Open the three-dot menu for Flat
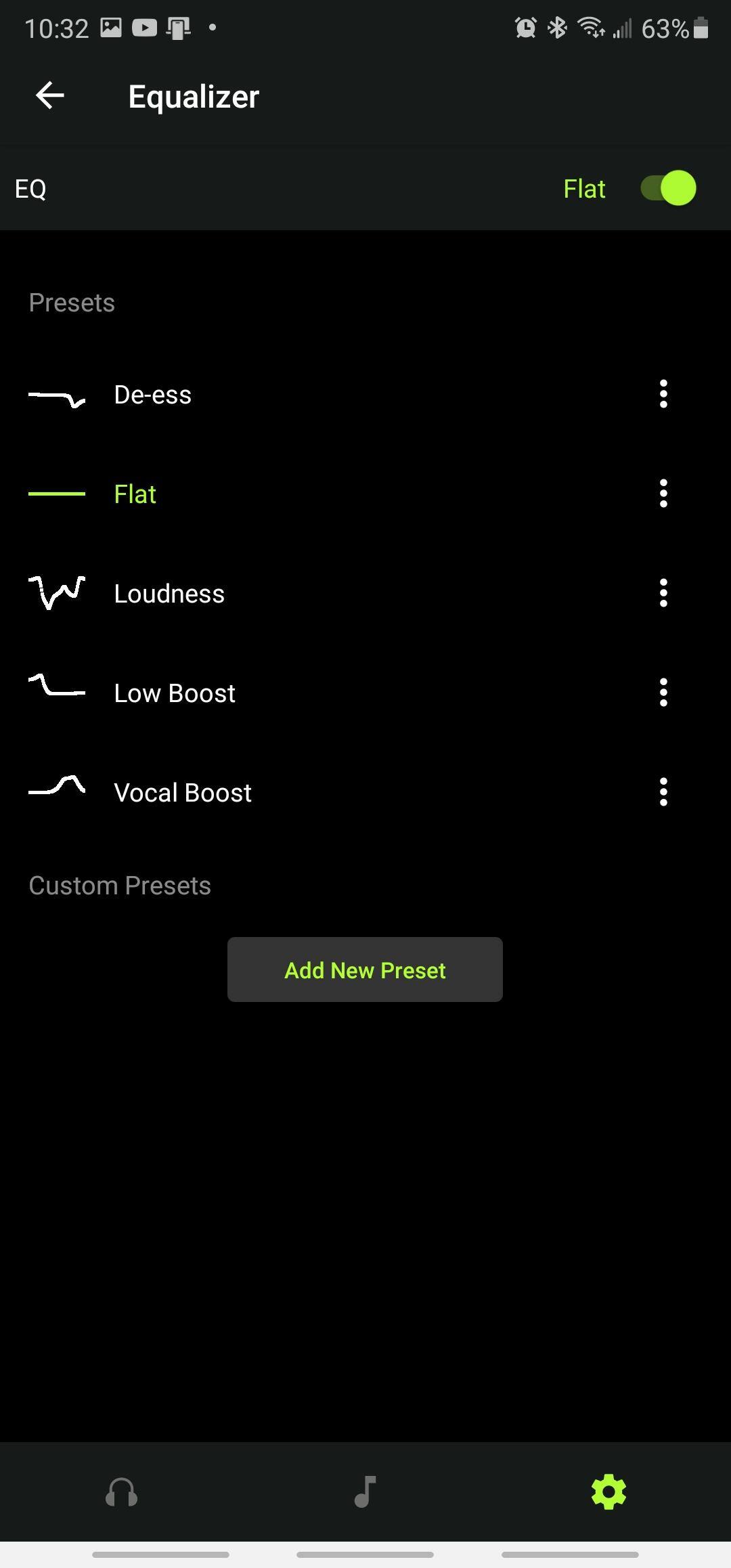The height and width of the screenshot is (1568, 731). (x=663, y=494)
